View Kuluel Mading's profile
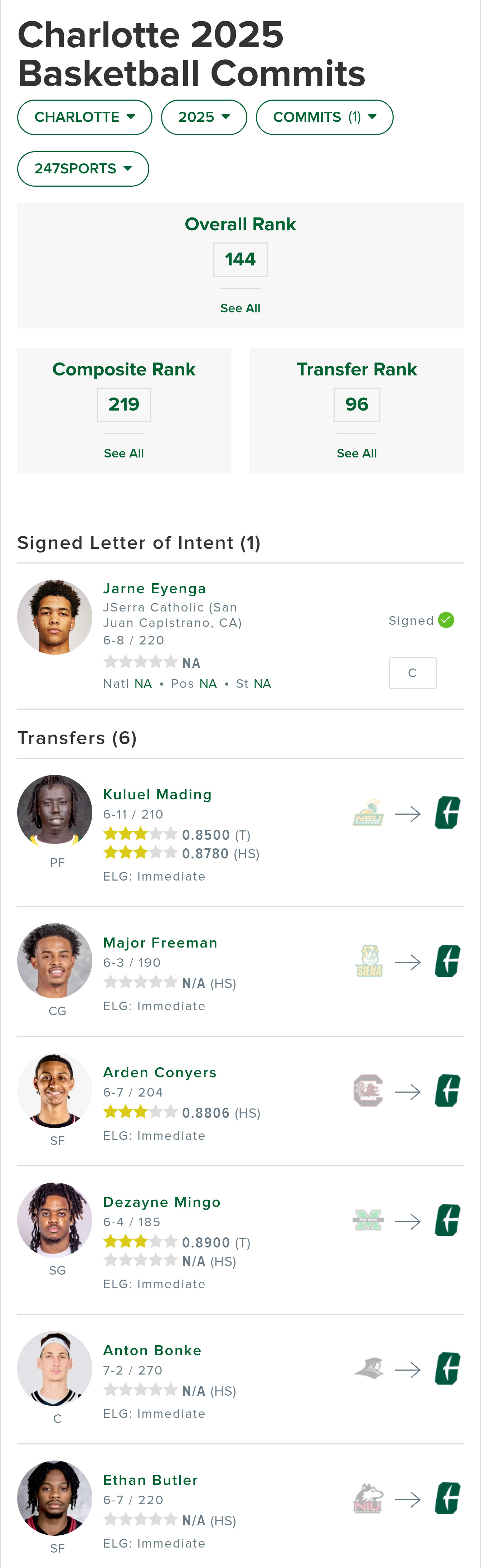Image resolution: width=481 pixels, height=1568 pixels. pos(157,794)
